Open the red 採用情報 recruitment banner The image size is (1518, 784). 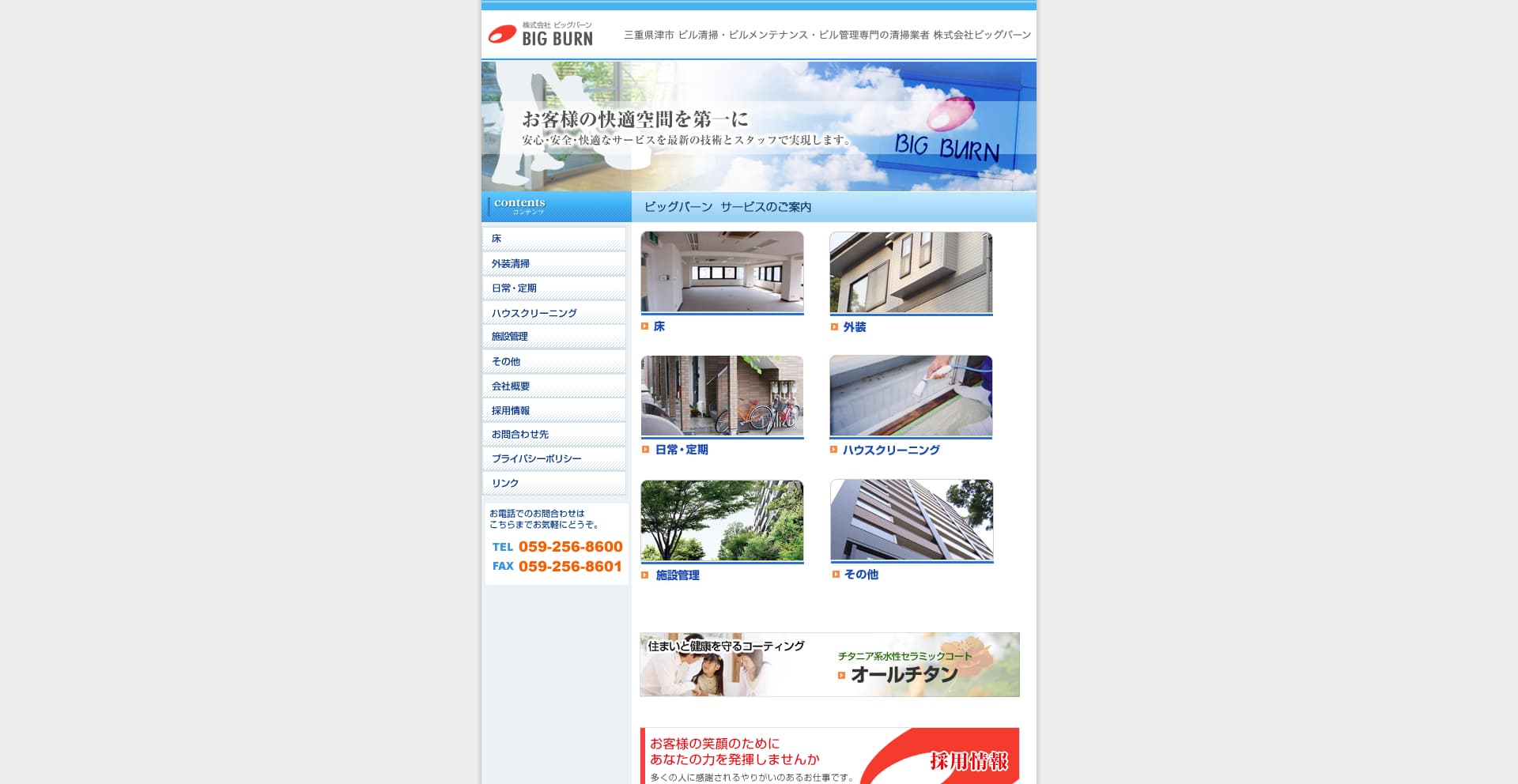tap(829, 756)
